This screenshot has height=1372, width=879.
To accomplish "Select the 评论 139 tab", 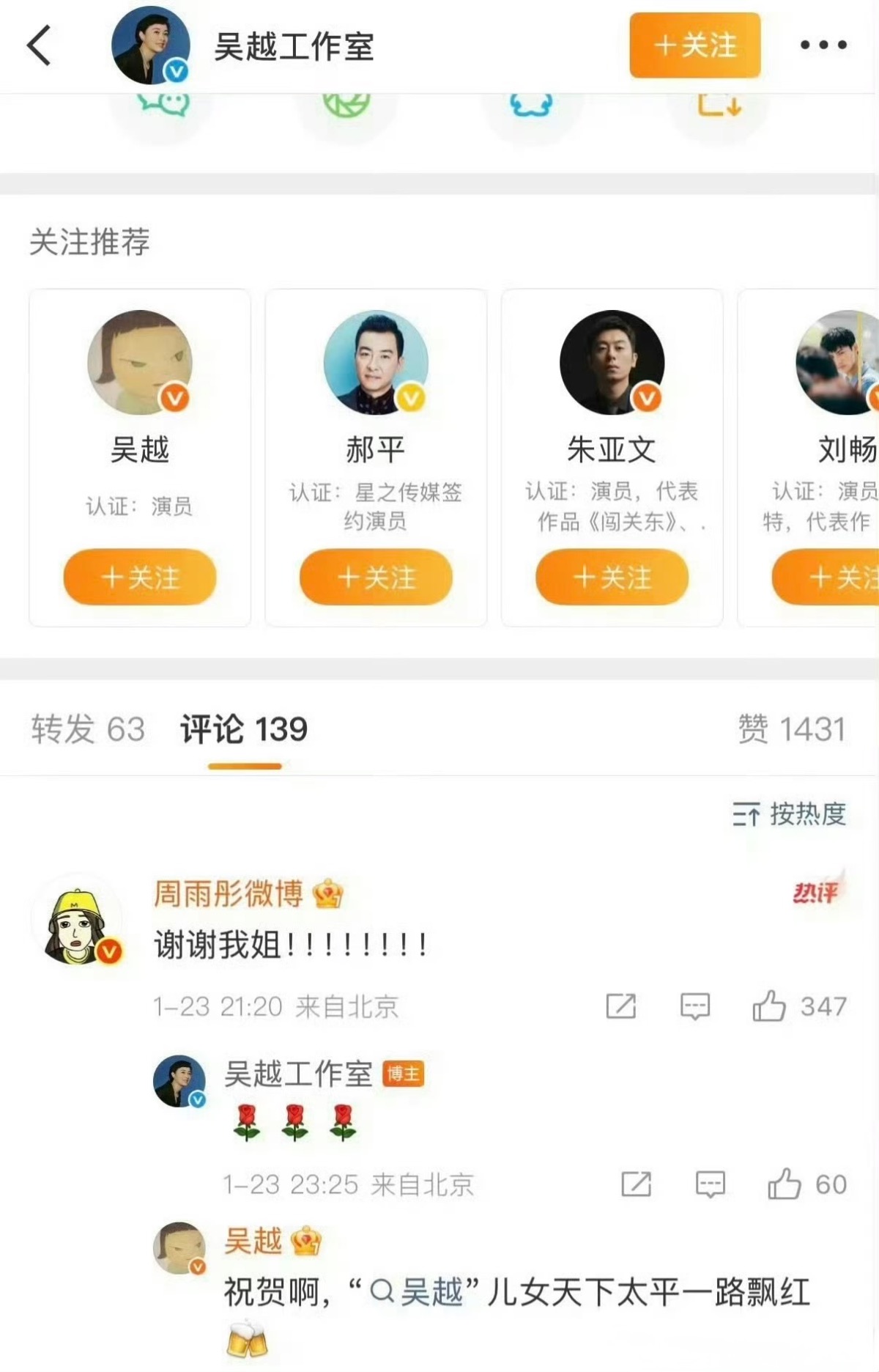I will pos(244,729).
